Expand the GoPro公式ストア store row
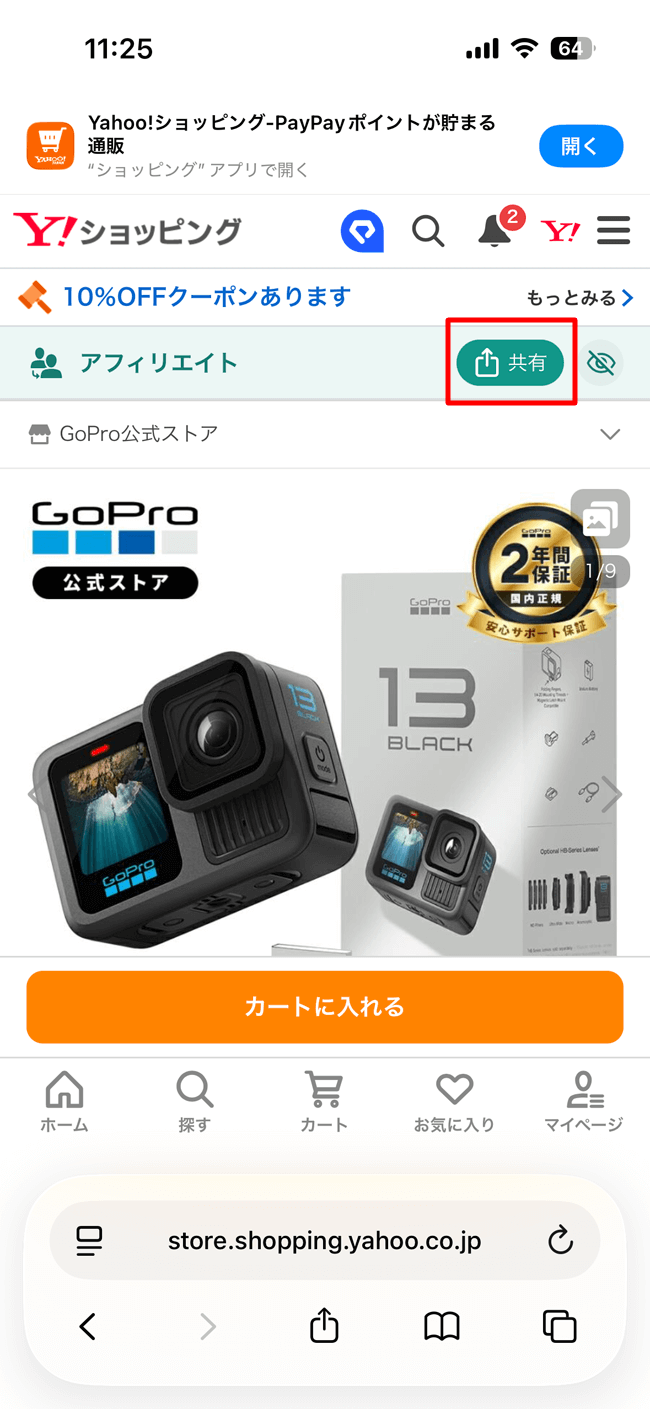The height and width of the screenshot is (1409, 650). click(609, 434)
